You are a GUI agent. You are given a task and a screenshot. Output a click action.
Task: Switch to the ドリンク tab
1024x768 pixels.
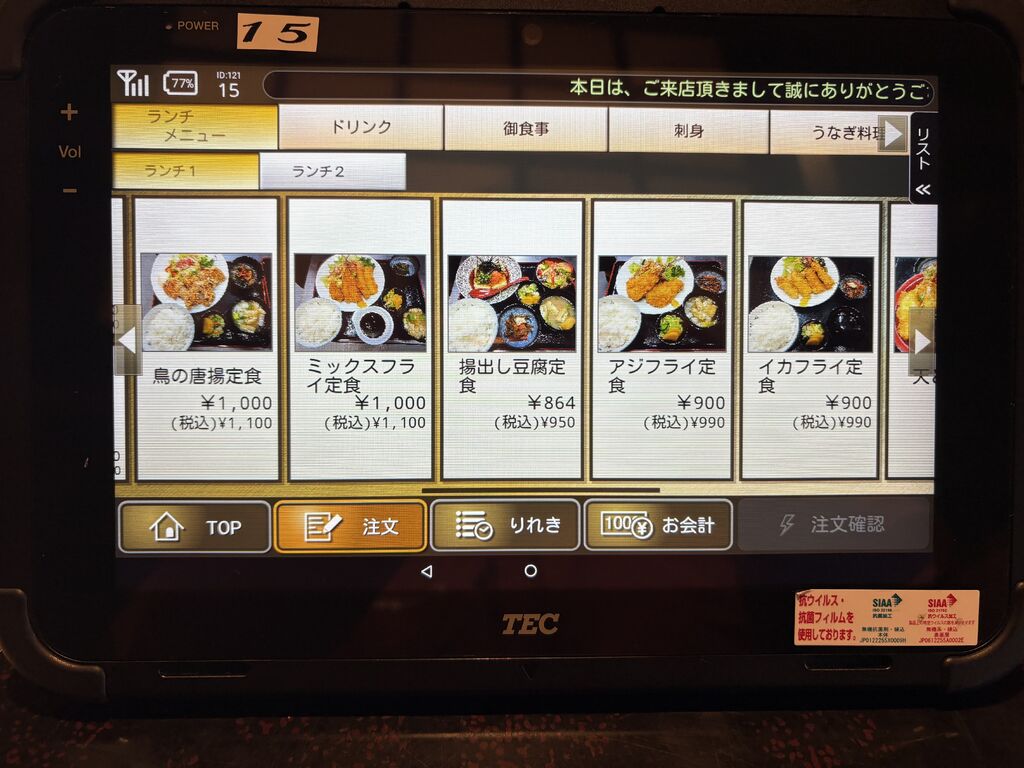coord(361,128)
